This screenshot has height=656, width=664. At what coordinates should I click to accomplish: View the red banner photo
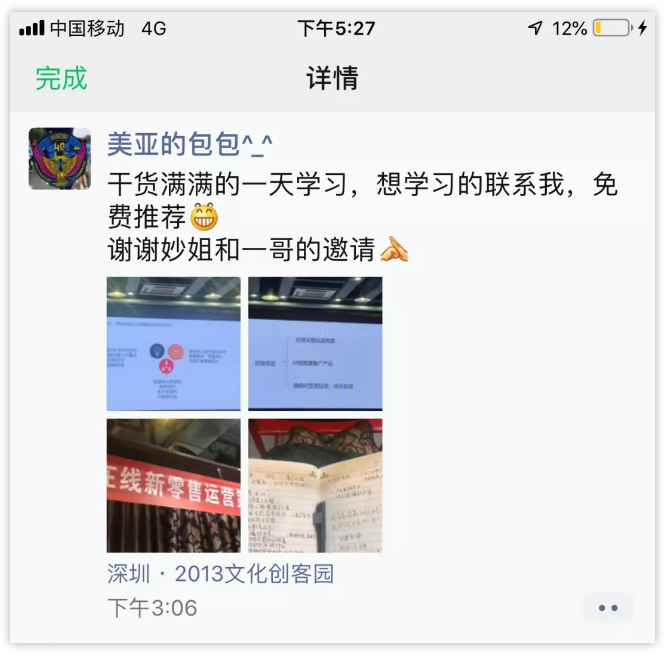click(x=174, y=485)
